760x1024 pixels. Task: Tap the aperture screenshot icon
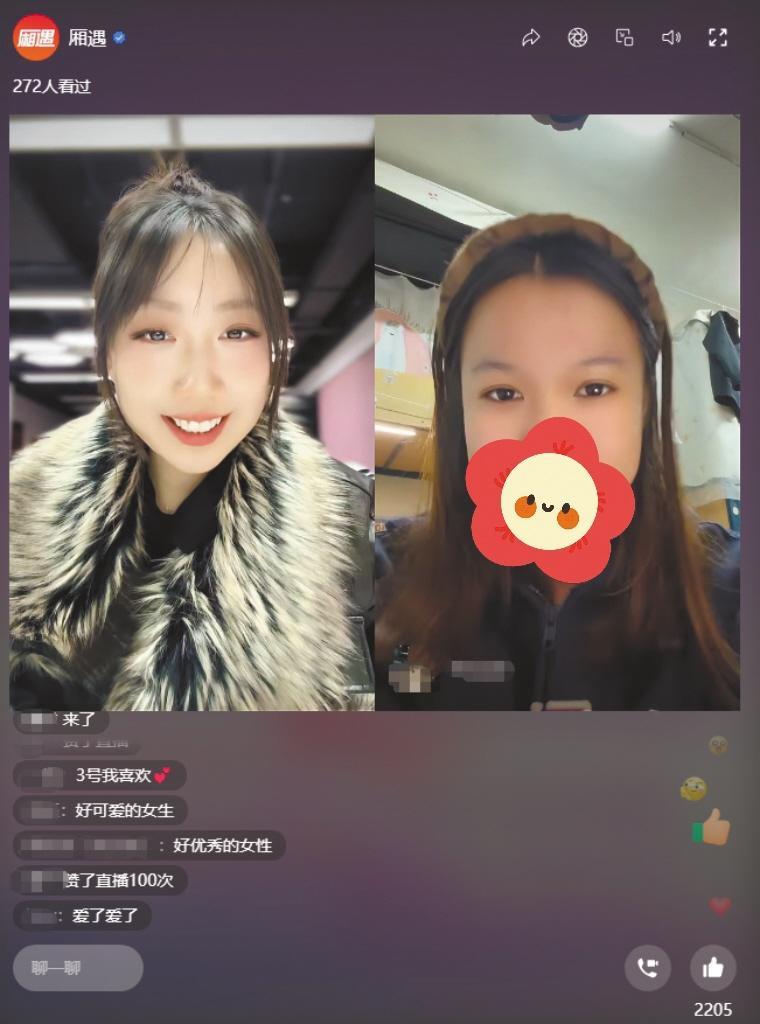point(577,38)
